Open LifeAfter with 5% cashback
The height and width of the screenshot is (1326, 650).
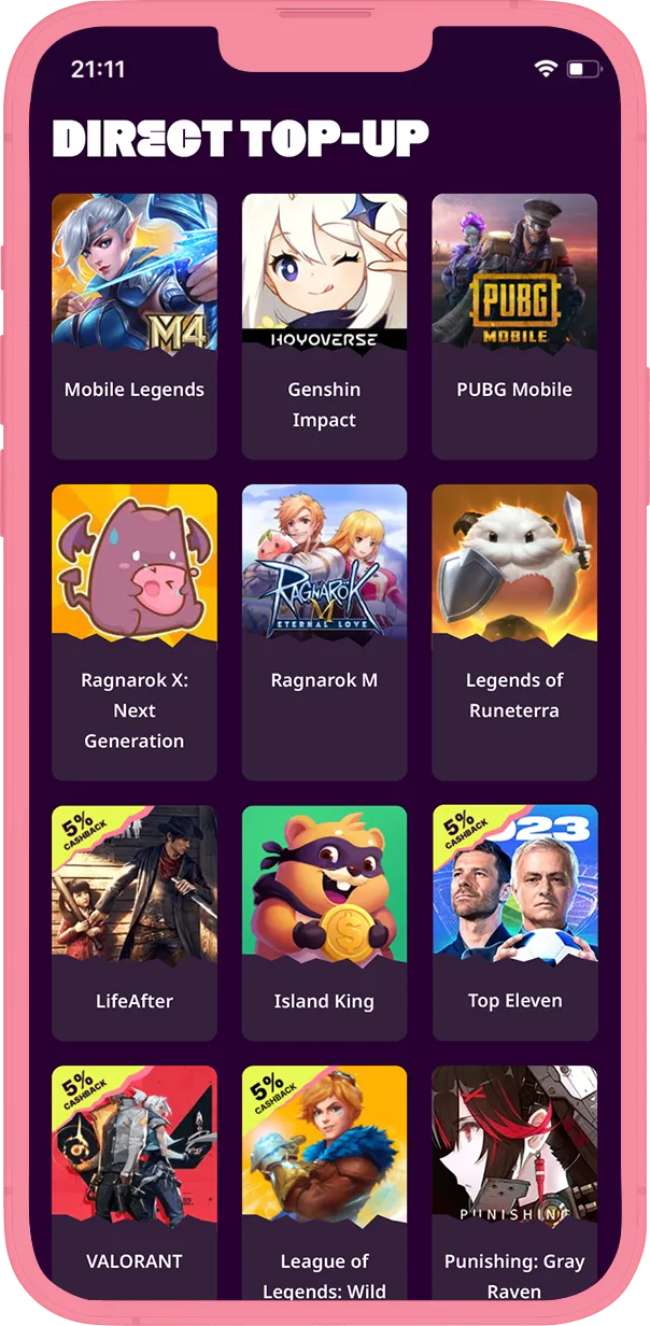pos(134,920)
